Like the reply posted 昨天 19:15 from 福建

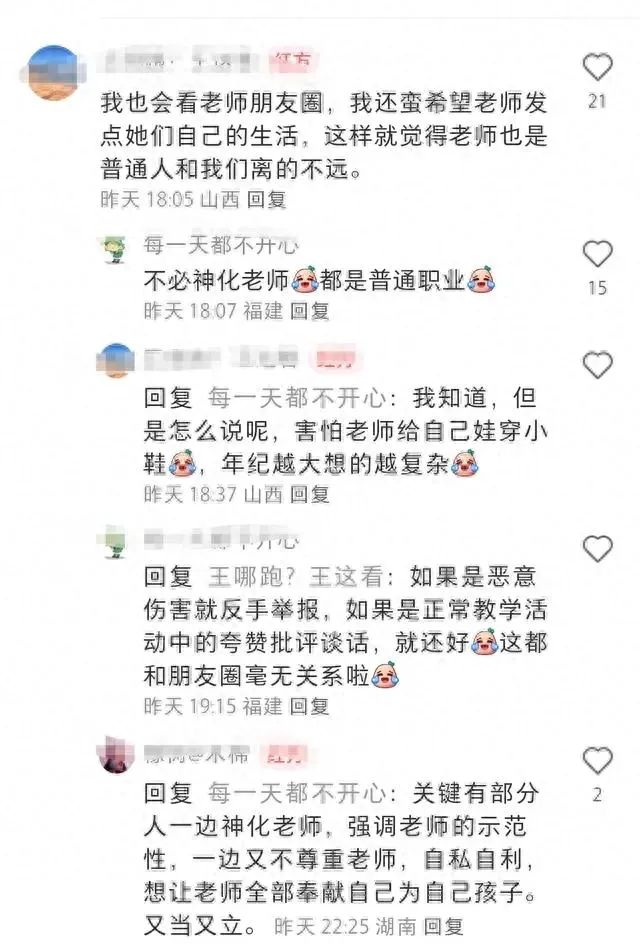(x=597, y=548)
